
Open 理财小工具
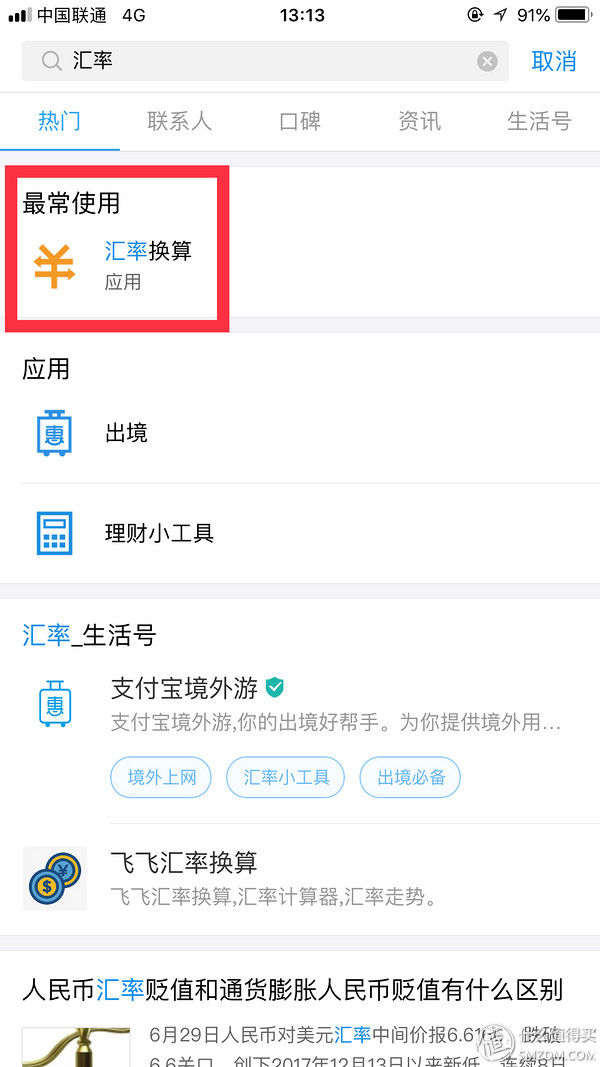tap(300, 533)
